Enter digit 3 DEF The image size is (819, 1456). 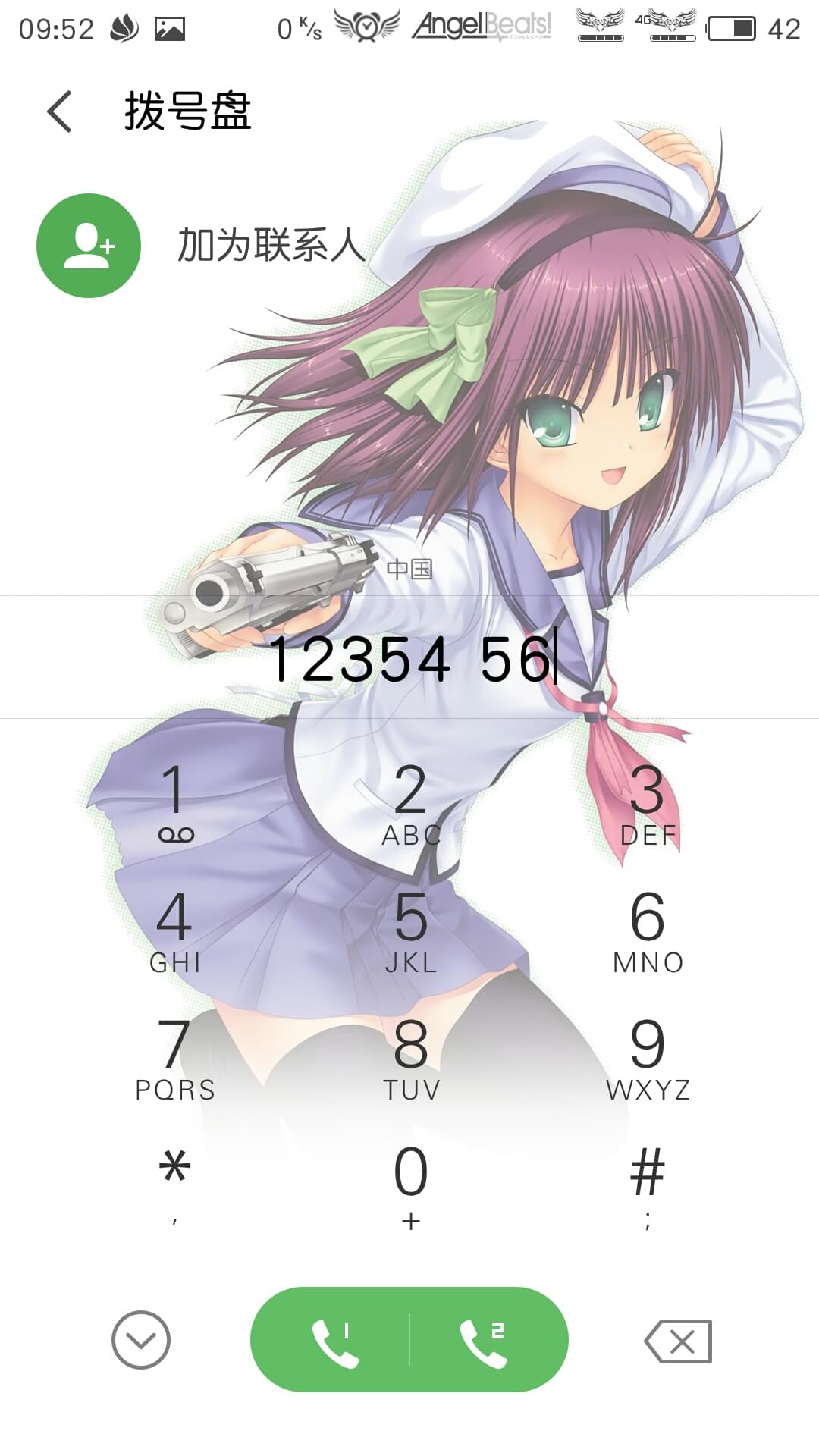[648, 803]
